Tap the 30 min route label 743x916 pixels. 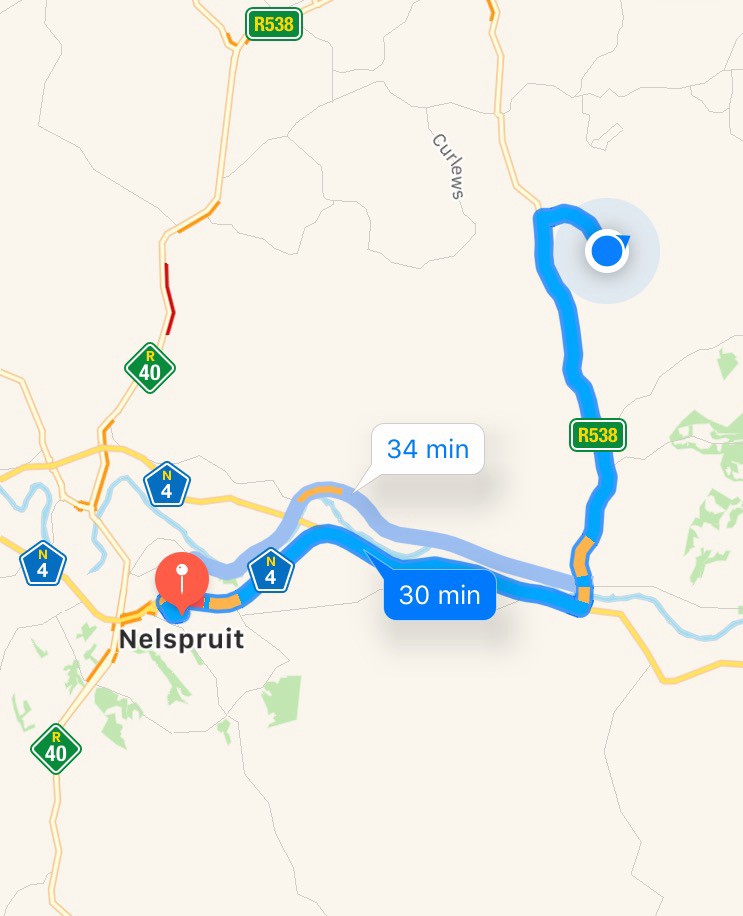tap(440, 595)
